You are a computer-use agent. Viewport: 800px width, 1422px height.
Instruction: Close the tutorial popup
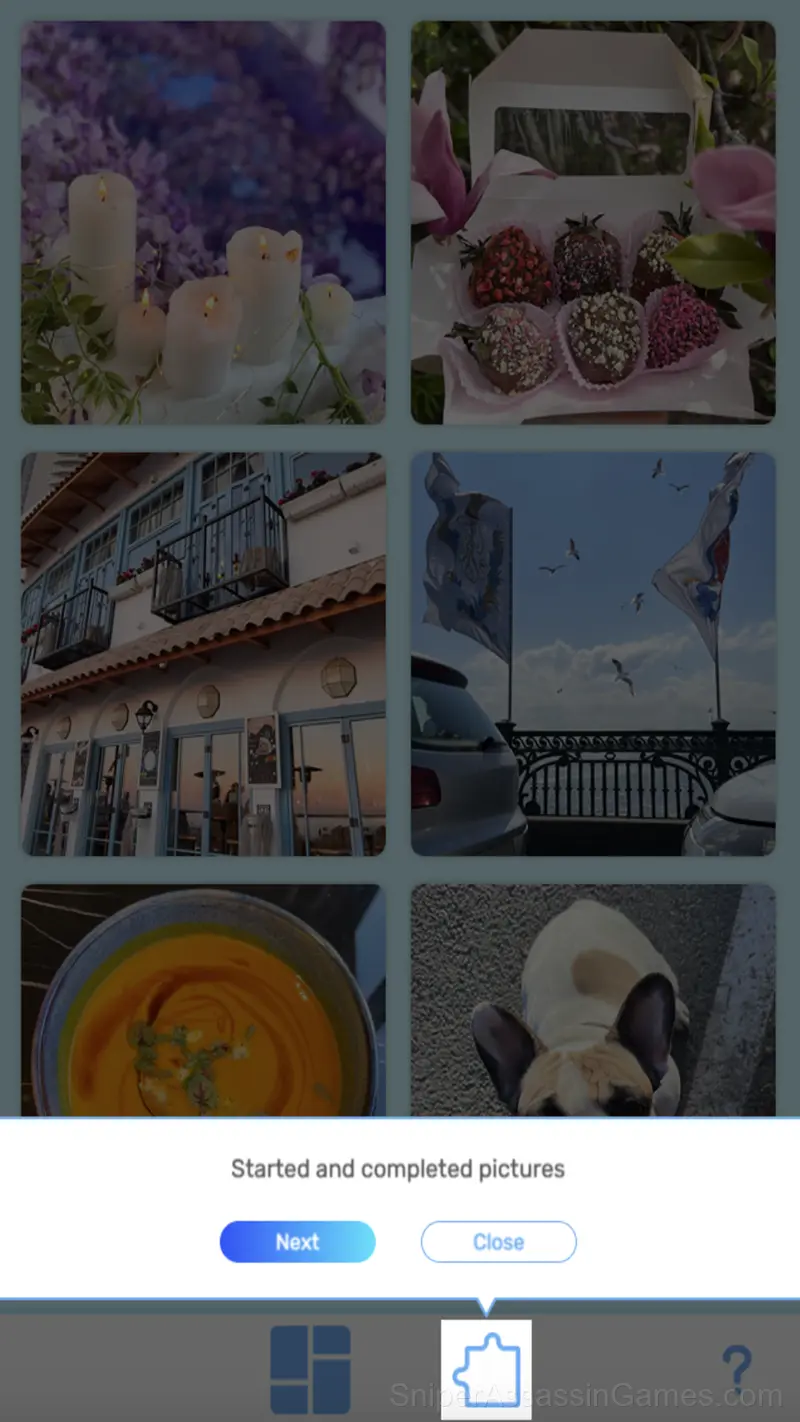point(498,1242)
